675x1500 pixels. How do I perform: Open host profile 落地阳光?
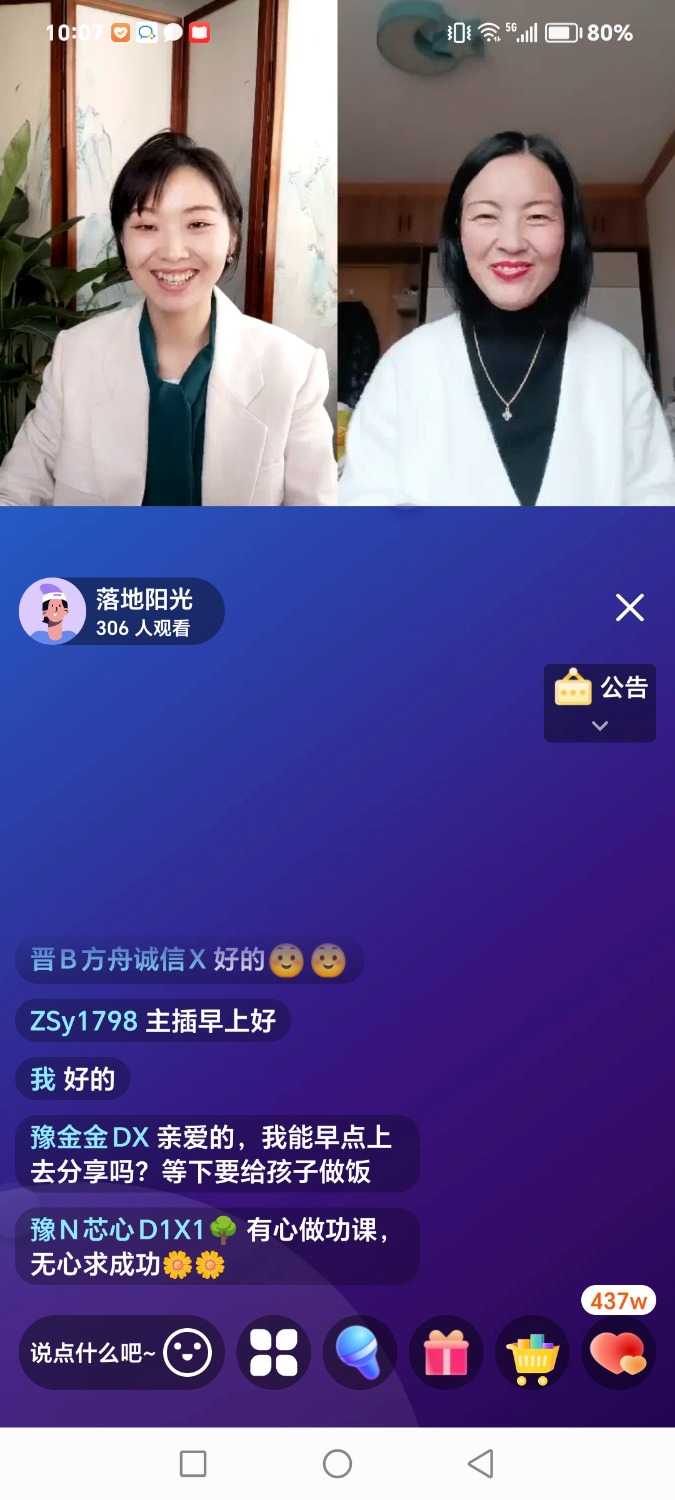121,611
